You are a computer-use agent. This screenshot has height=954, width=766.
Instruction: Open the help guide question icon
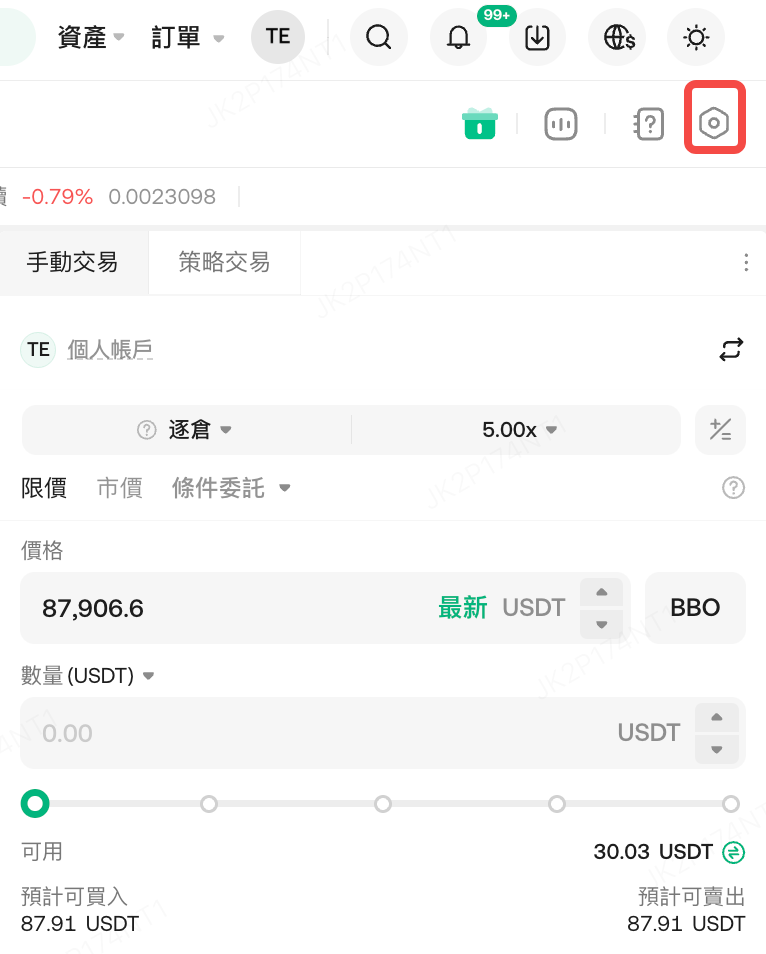(650, 124)
